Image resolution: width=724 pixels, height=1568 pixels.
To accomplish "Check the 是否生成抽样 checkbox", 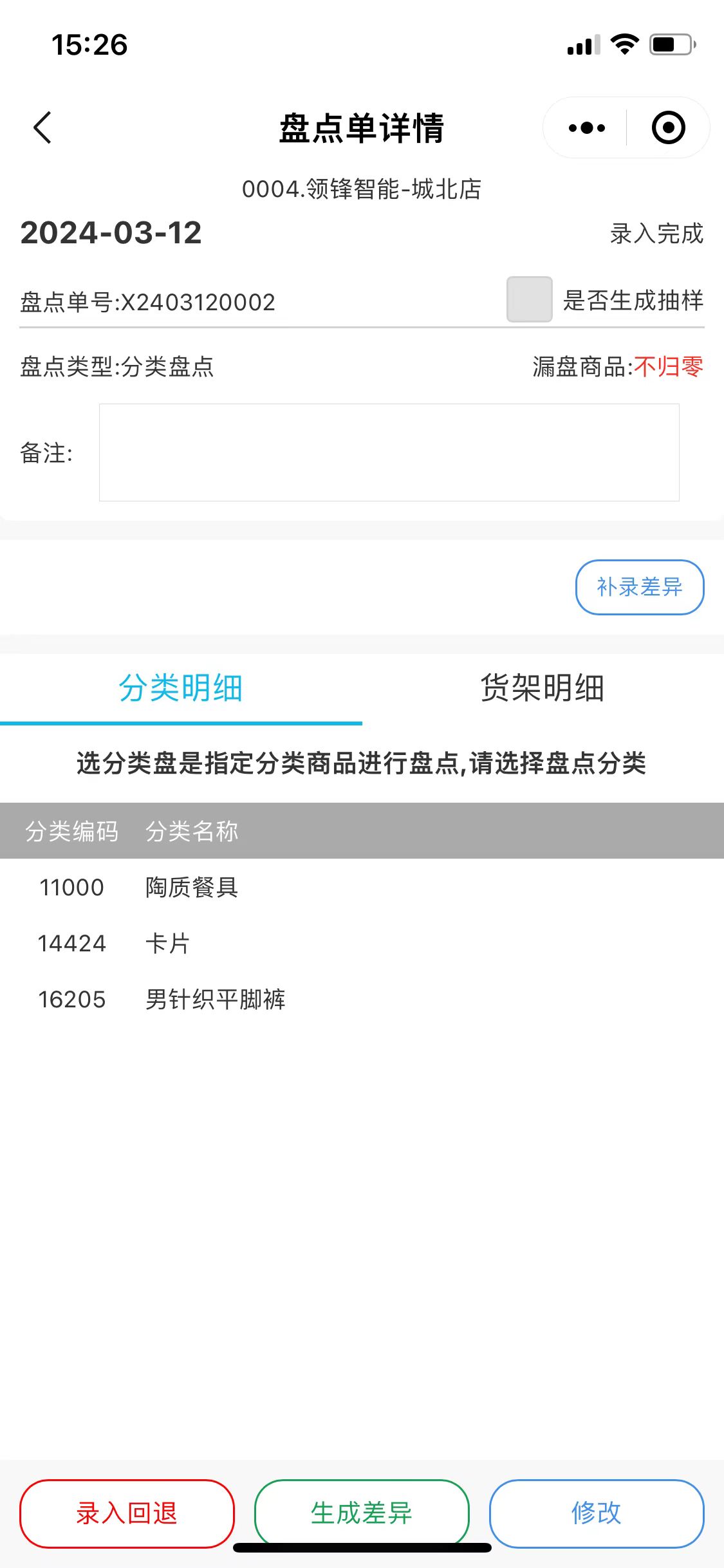I will coord(529,299).
